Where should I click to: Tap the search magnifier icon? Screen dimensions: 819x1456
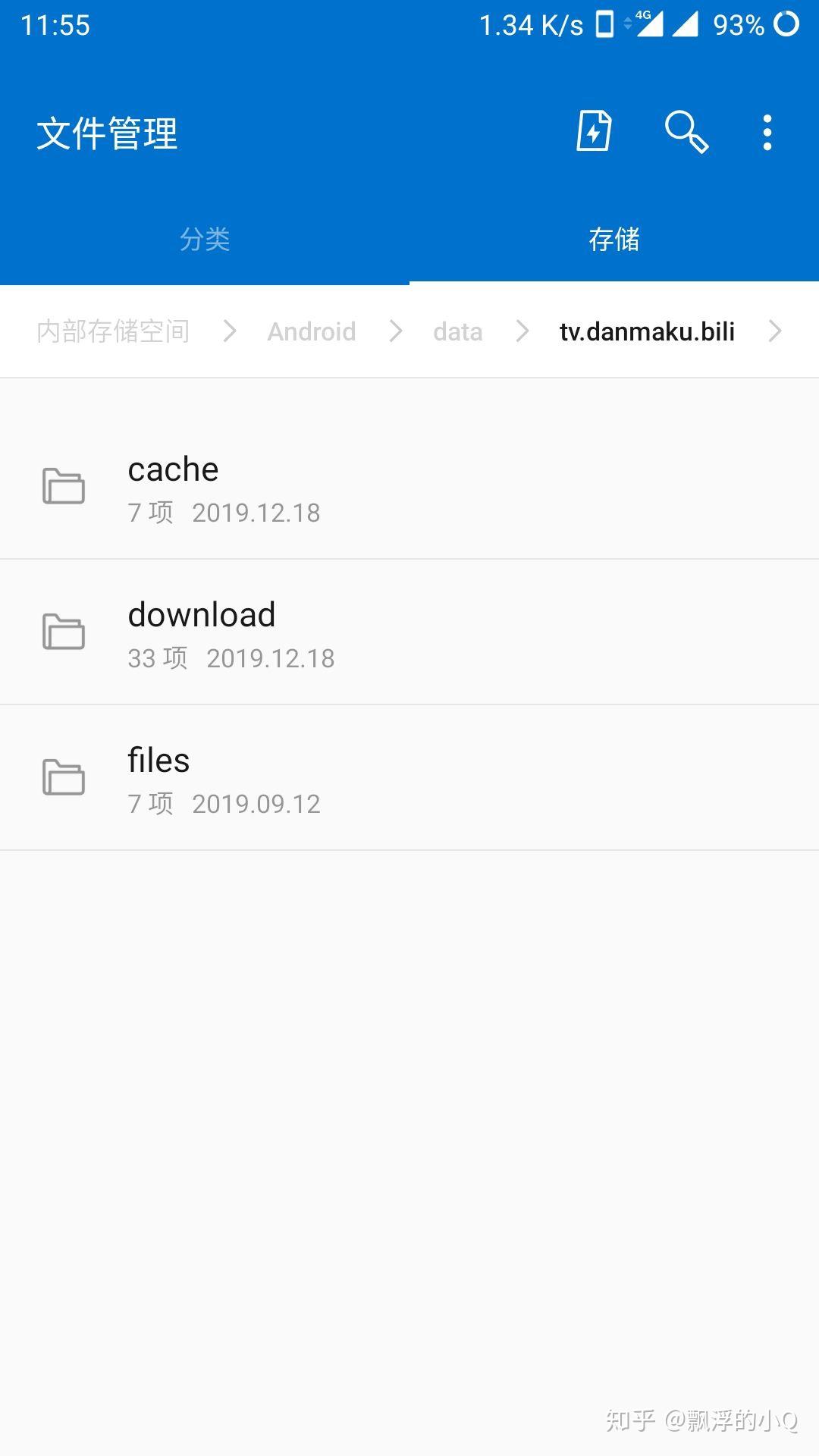point(686,130)
